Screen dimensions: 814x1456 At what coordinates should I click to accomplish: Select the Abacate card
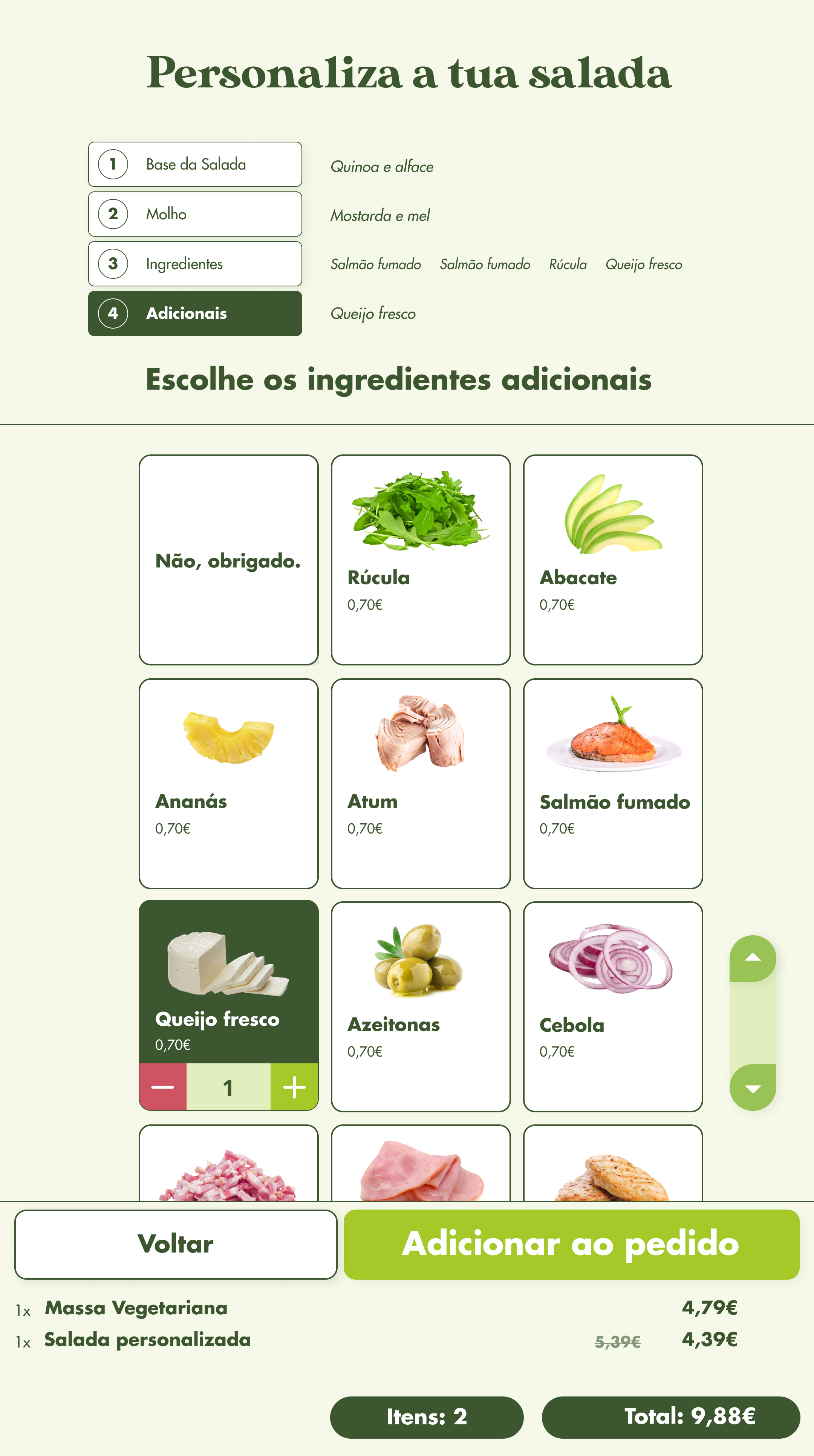[x=613, y=560]
